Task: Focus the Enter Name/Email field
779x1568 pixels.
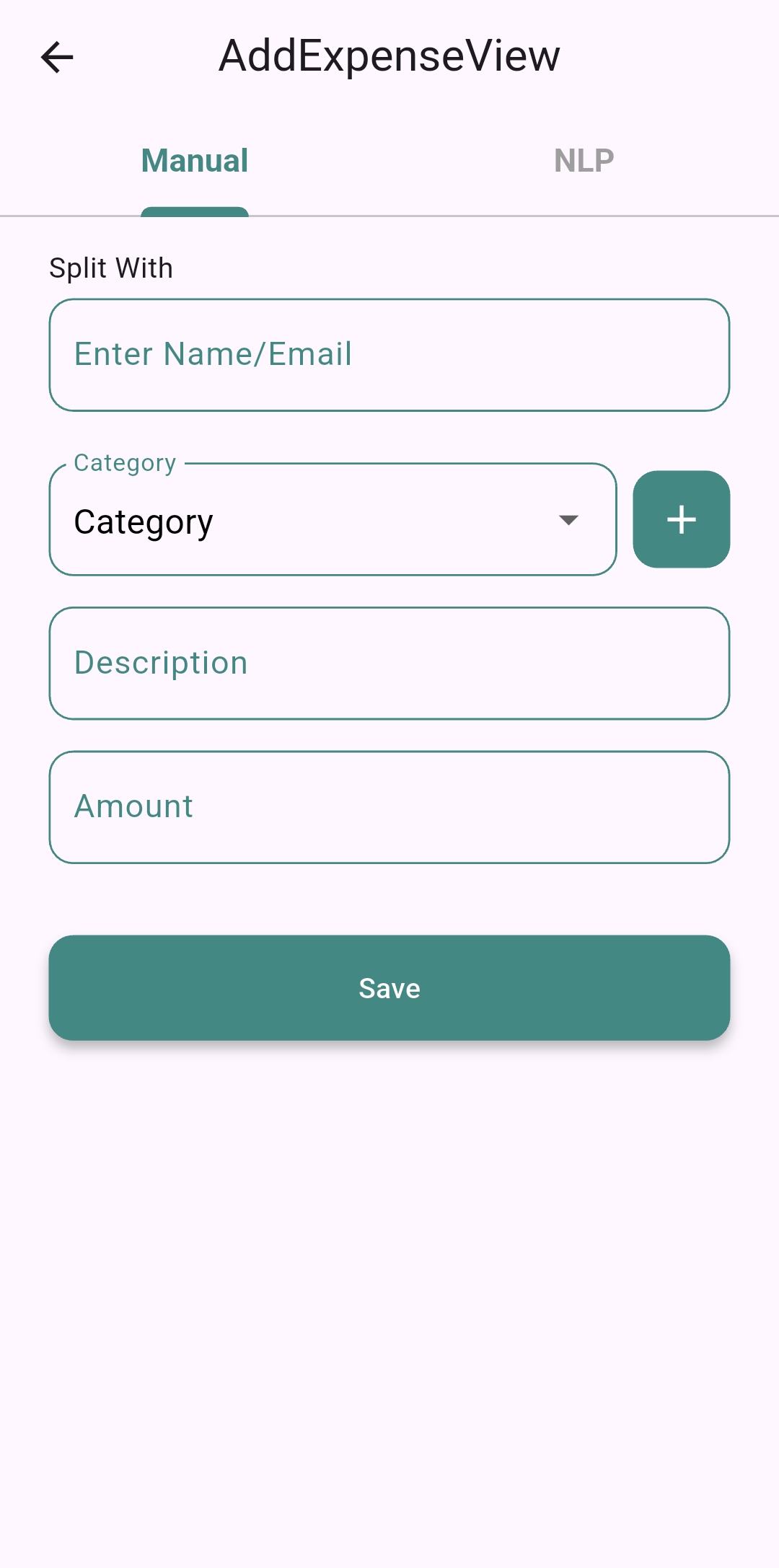Action: click(x=389, y=355)
